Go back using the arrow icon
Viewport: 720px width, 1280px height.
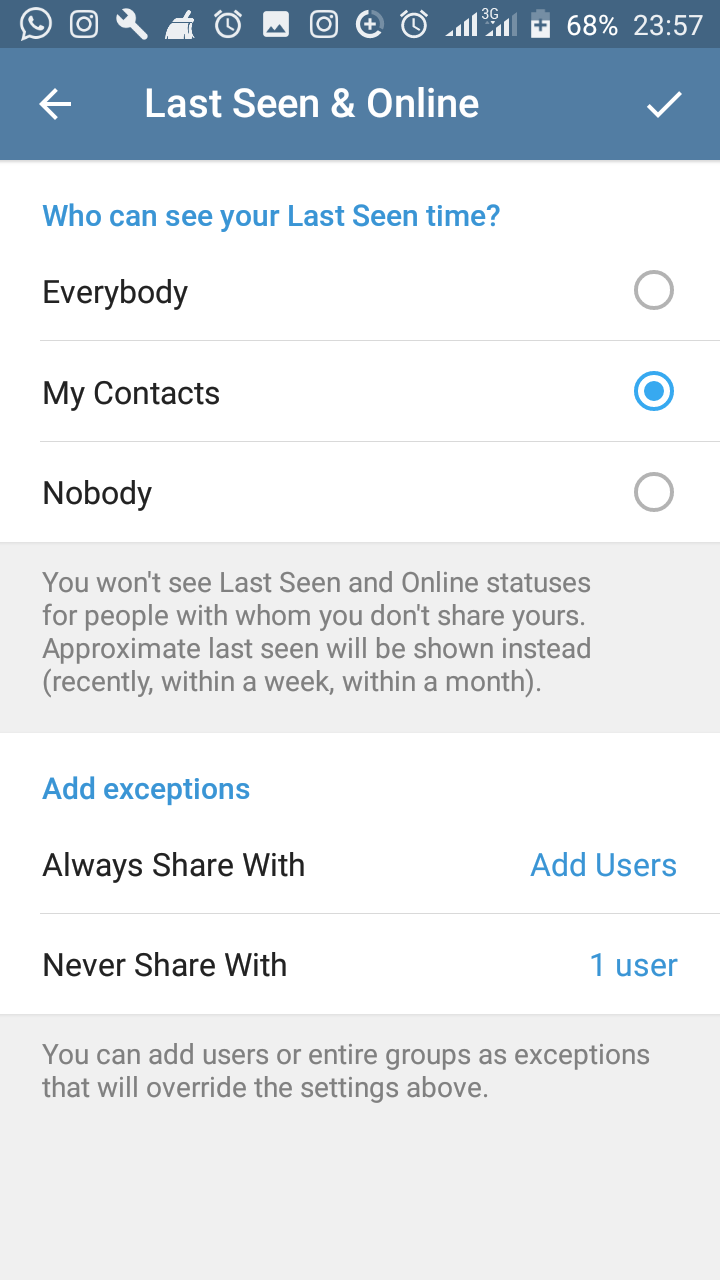(x=55, y=104)
